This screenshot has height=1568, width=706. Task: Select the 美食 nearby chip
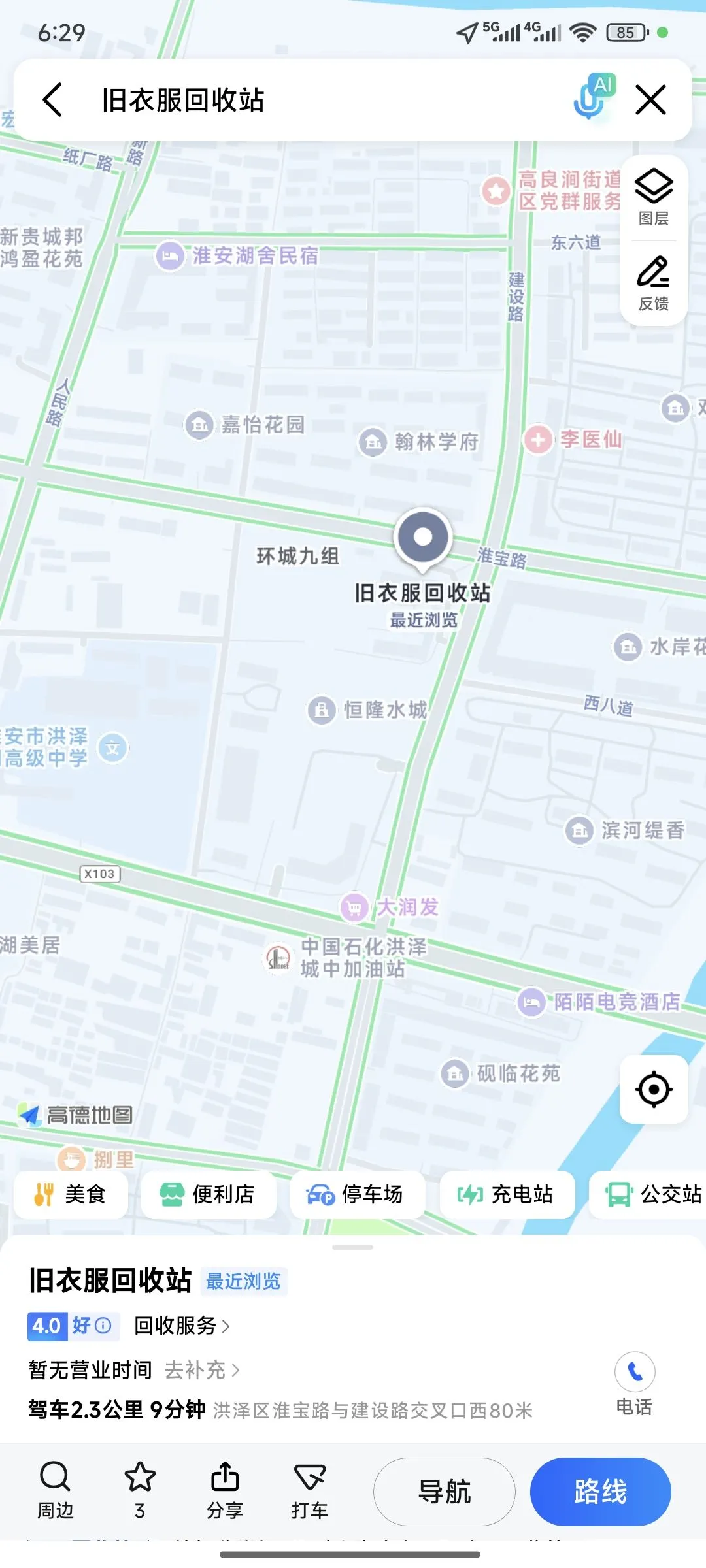[x=71, y=1194]
